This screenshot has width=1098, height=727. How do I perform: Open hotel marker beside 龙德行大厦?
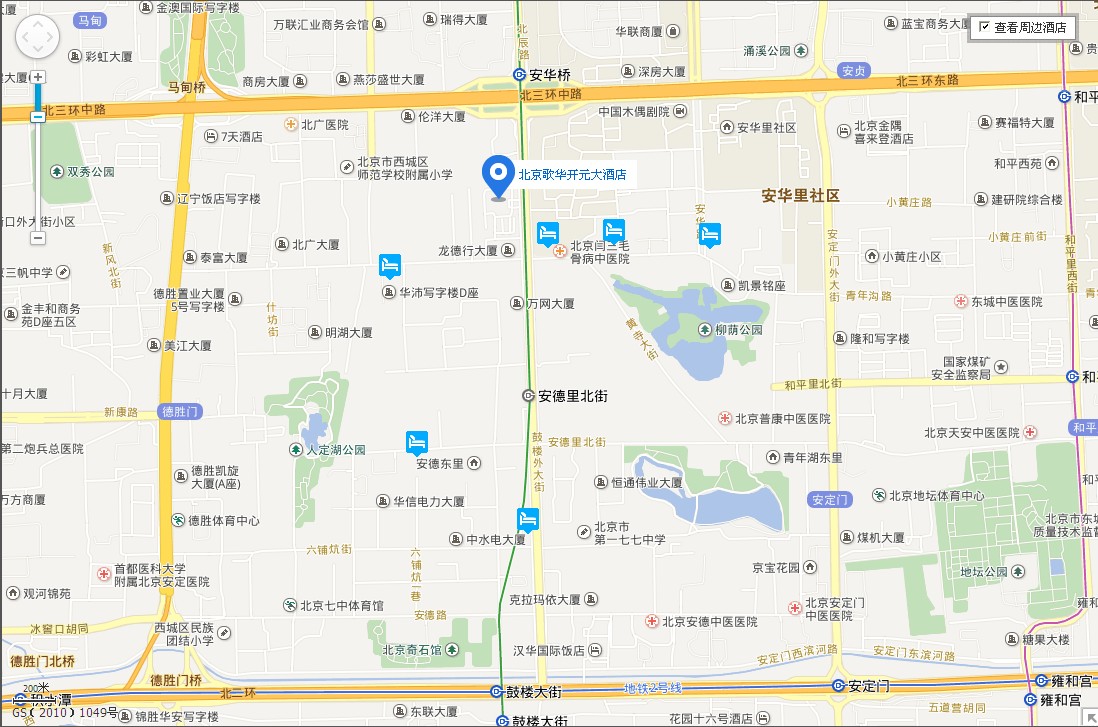click(x=548, y=233)
